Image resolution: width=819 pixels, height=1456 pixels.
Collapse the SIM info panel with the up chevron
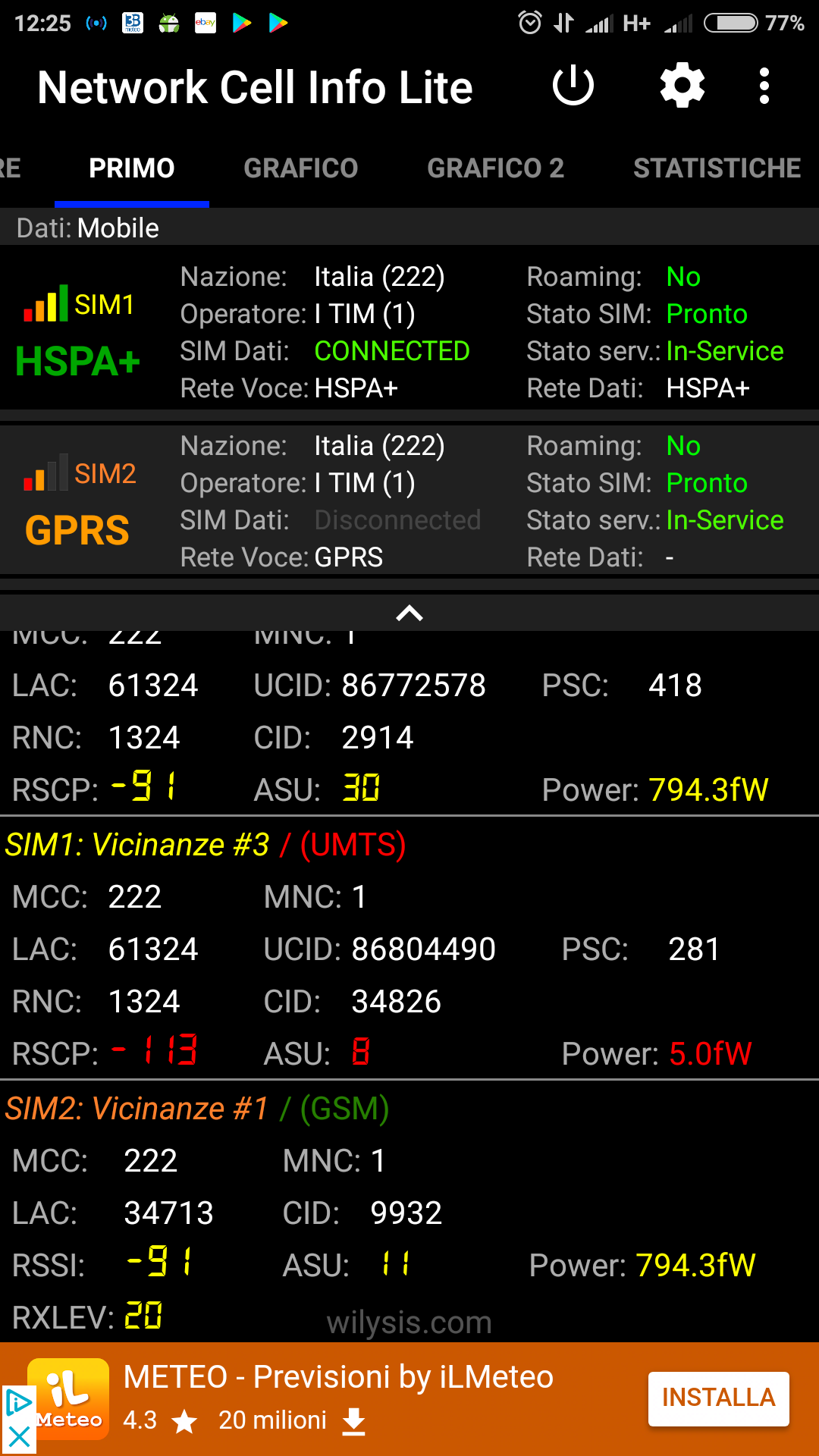tap(409, 613)
